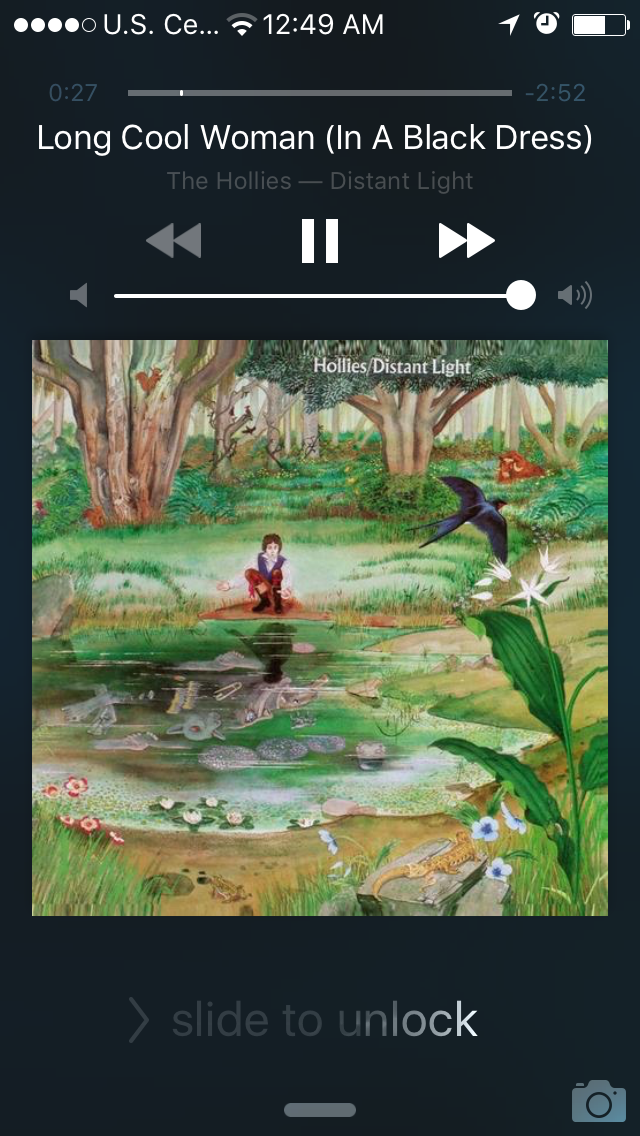Pause Long Cool Woman playback
The width and height of the screenshot is (640, 1136).
(320, 241)
